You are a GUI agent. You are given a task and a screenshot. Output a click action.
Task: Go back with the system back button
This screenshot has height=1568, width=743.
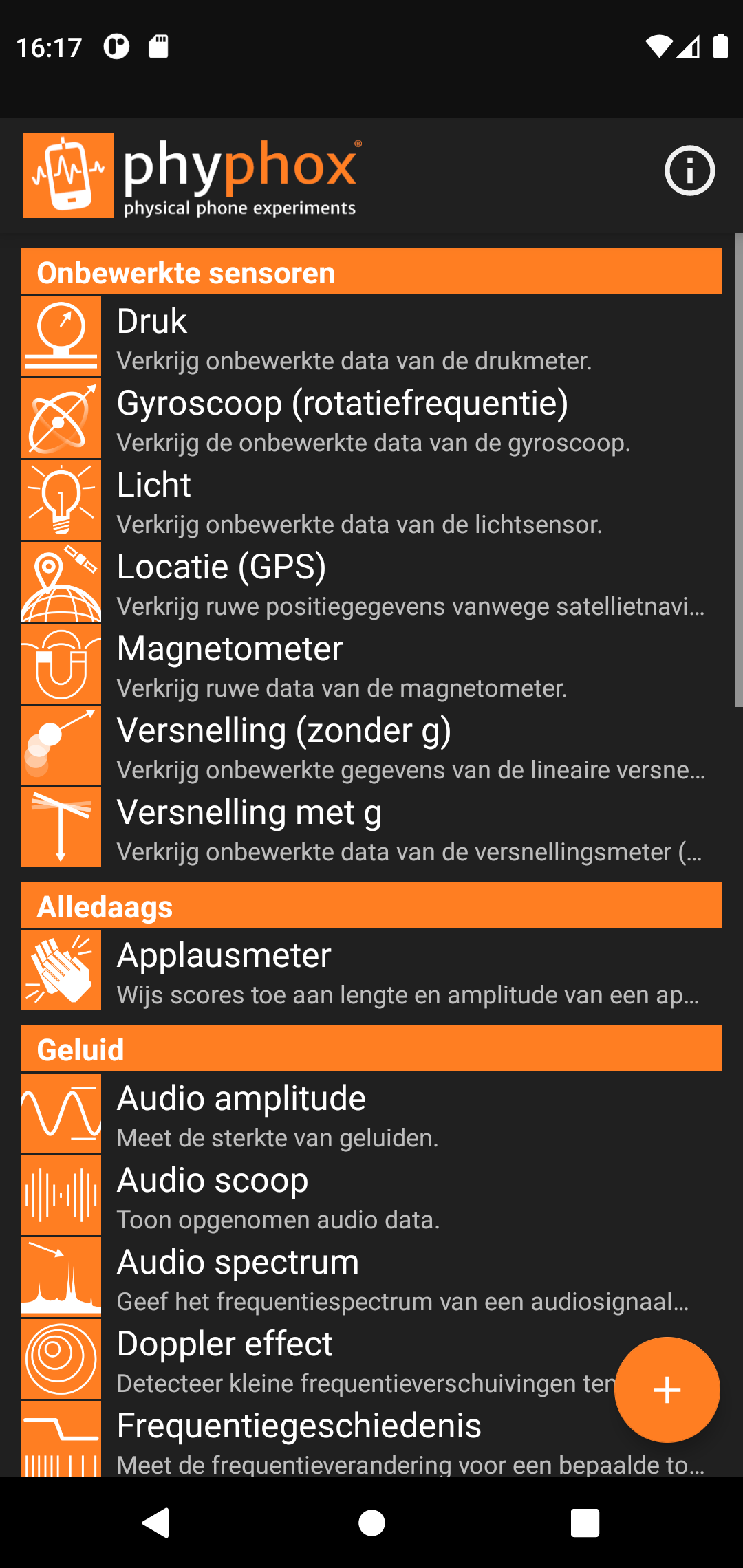[x=156, y=1523]
